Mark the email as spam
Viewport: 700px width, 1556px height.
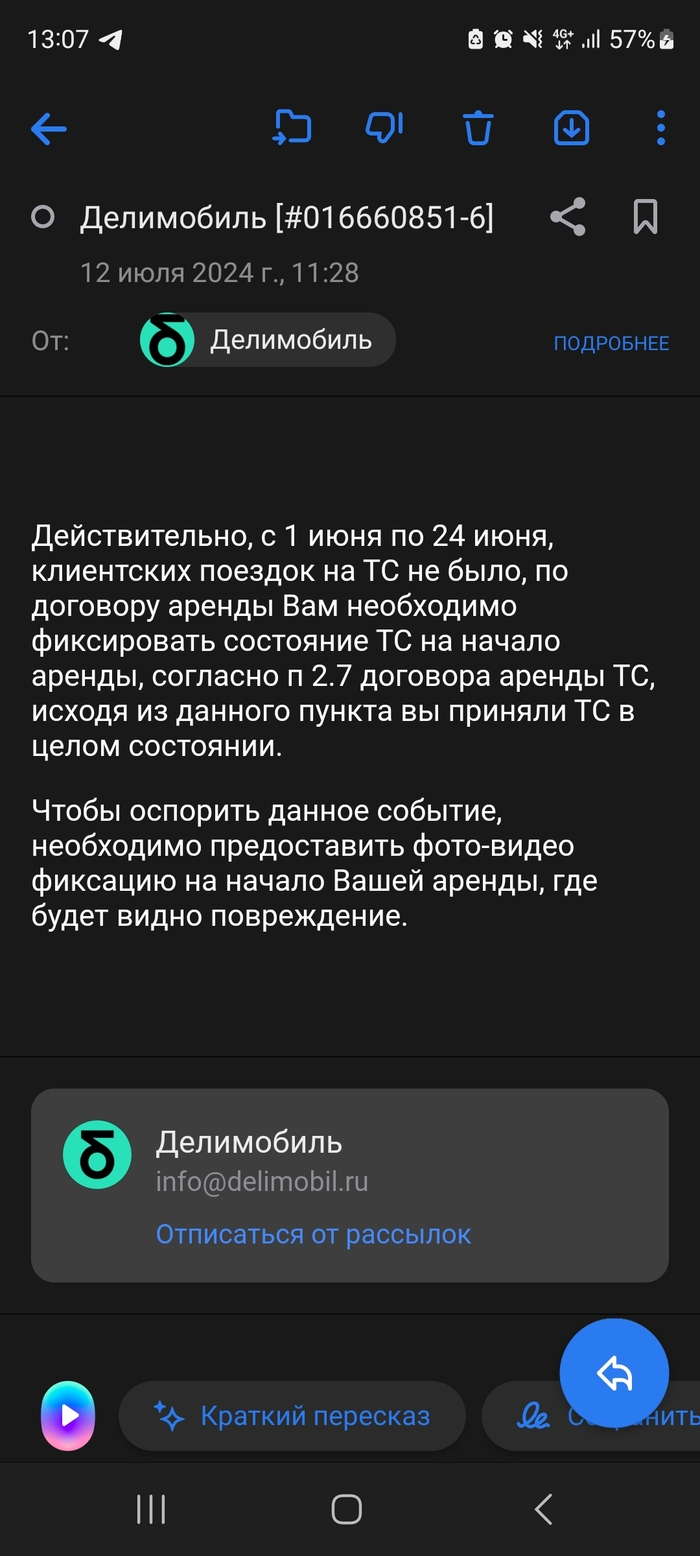click(x=384, y=128)
